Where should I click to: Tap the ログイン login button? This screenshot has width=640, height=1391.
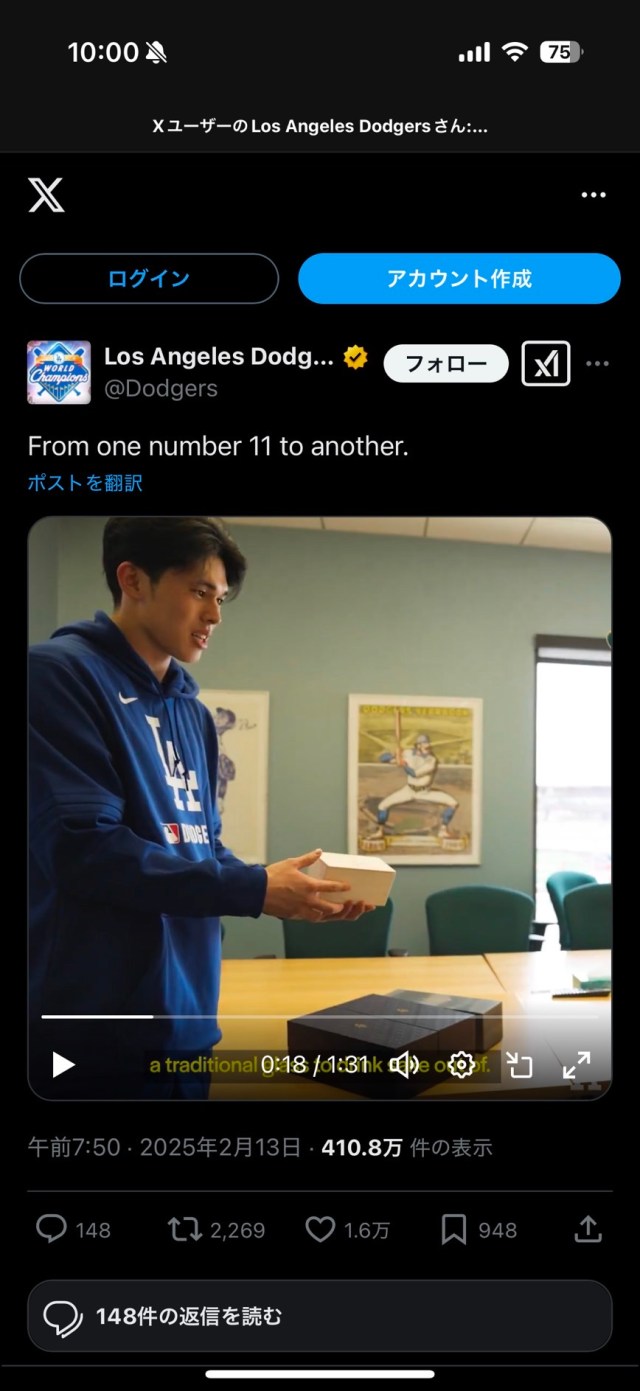click(x=149, y=279)
